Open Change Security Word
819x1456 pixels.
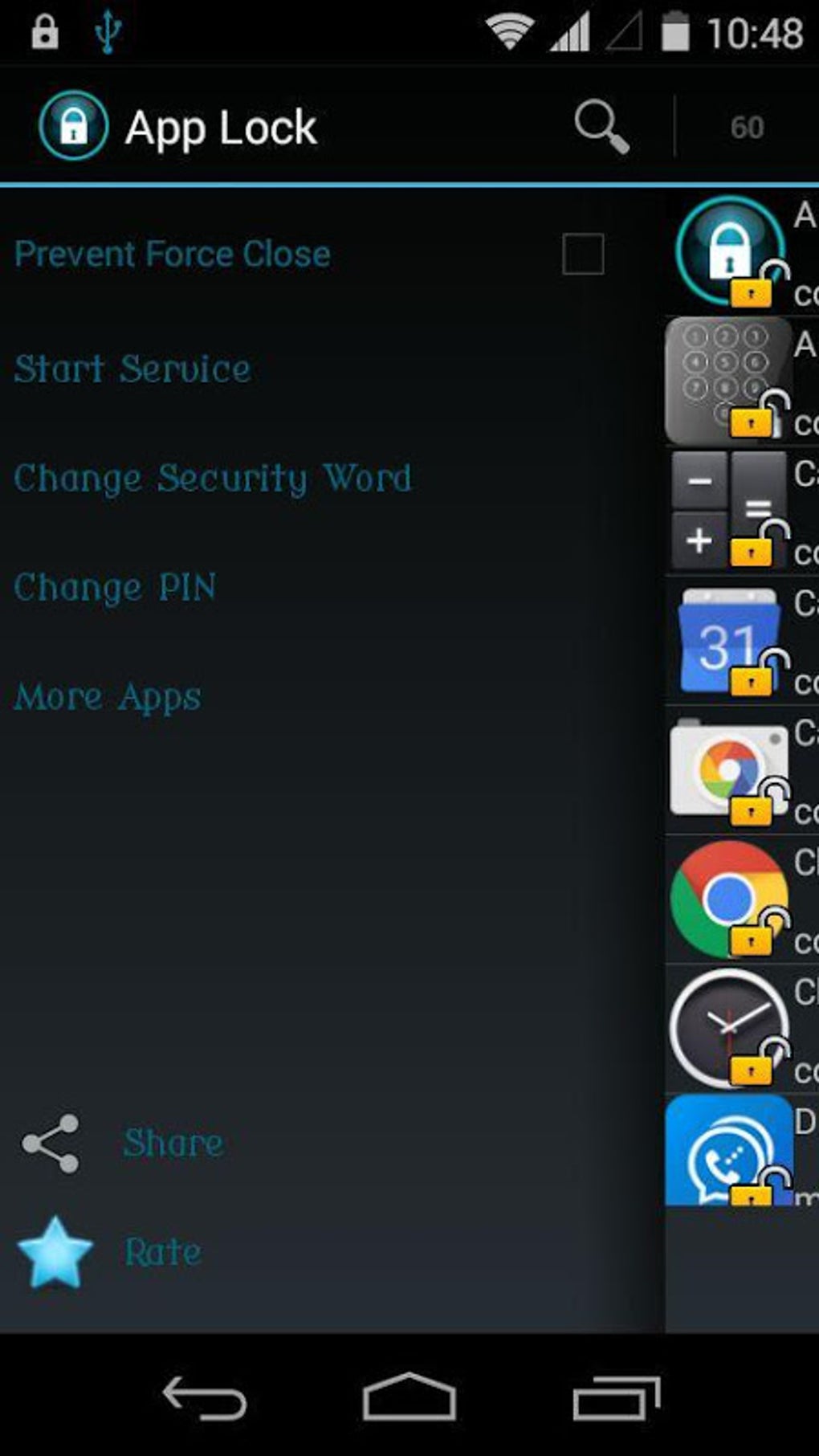pyautogui.click(x=212, y=477)
